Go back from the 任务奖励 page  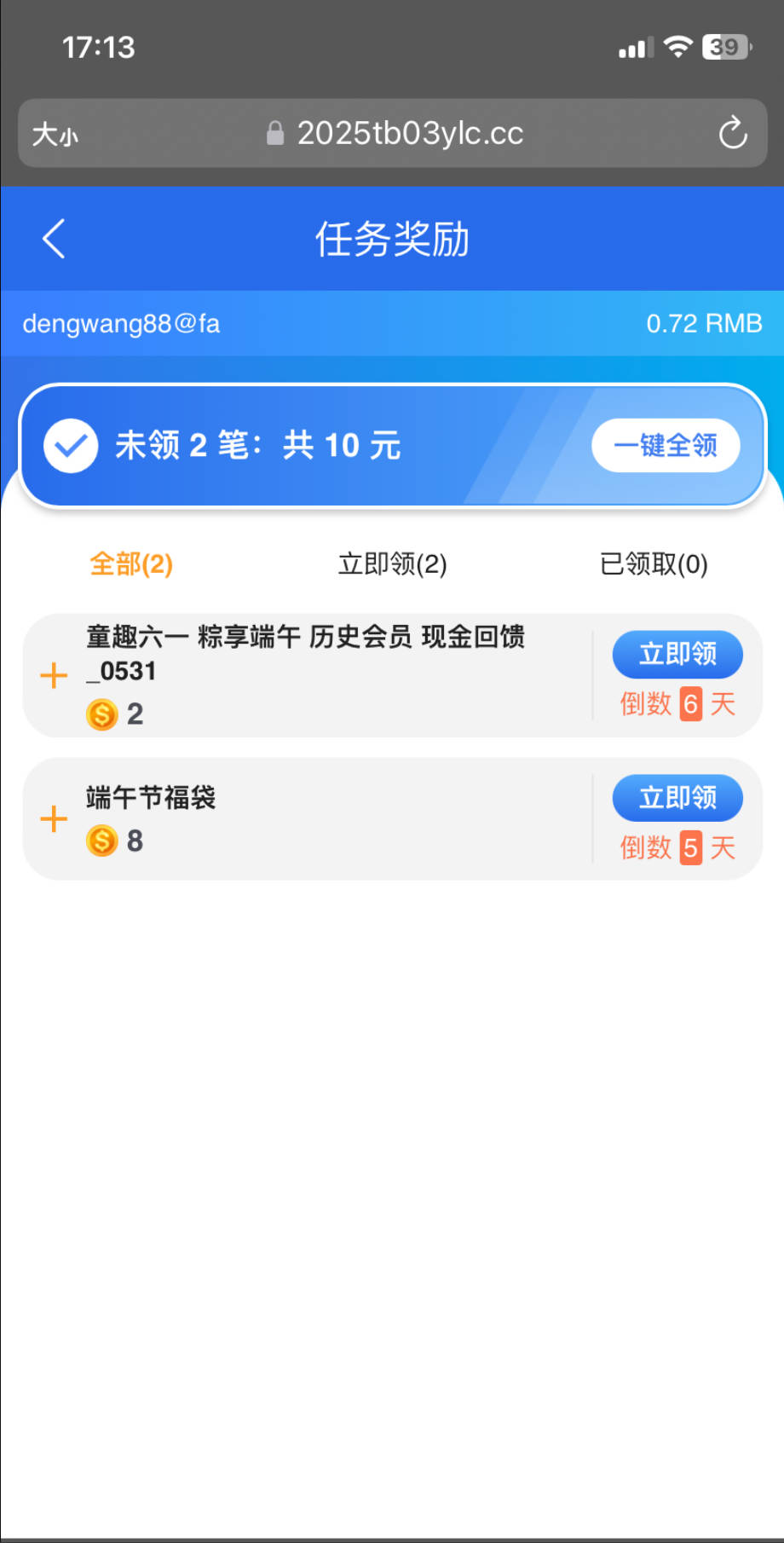(x=54, y=239)
